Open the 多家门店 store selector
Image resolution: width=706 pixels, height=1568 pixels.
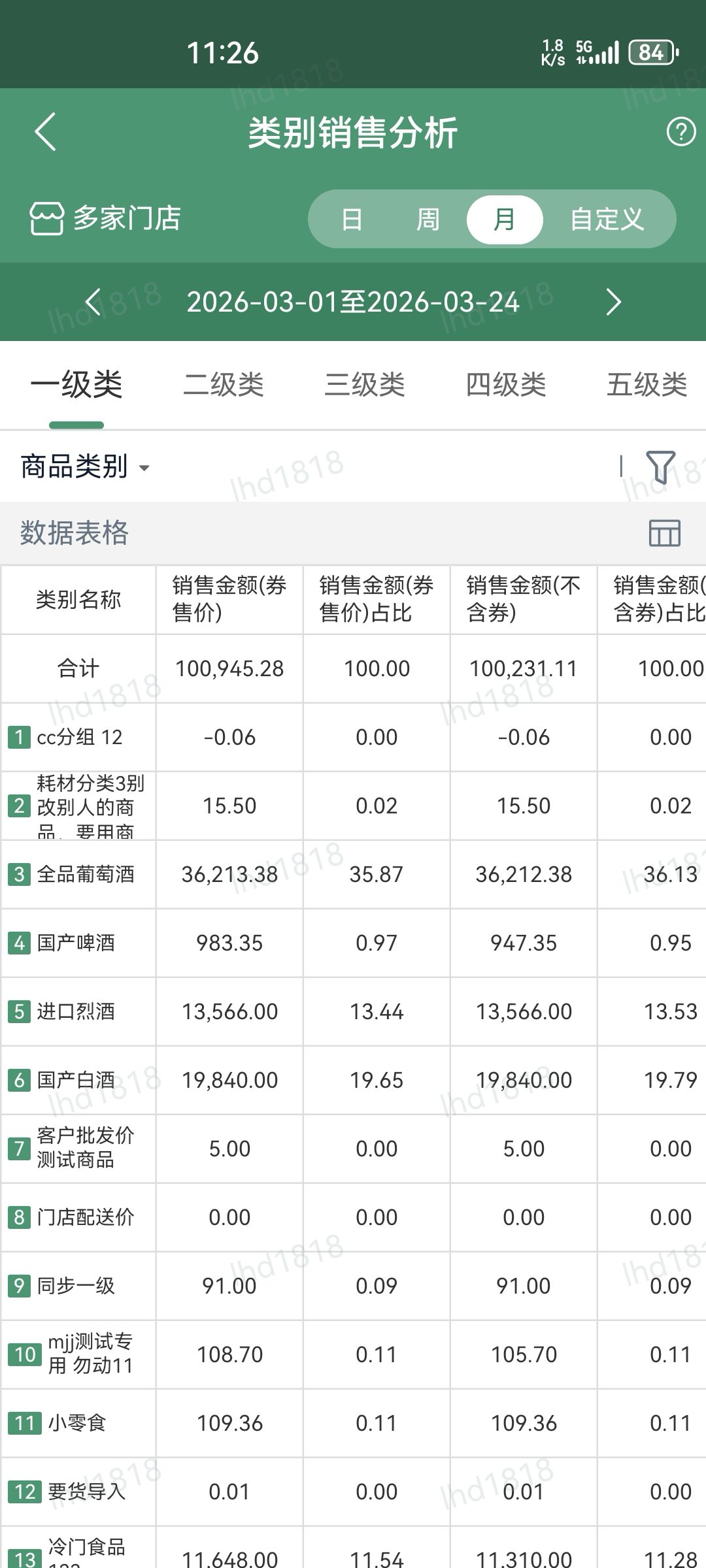click(x=106, y=218)
